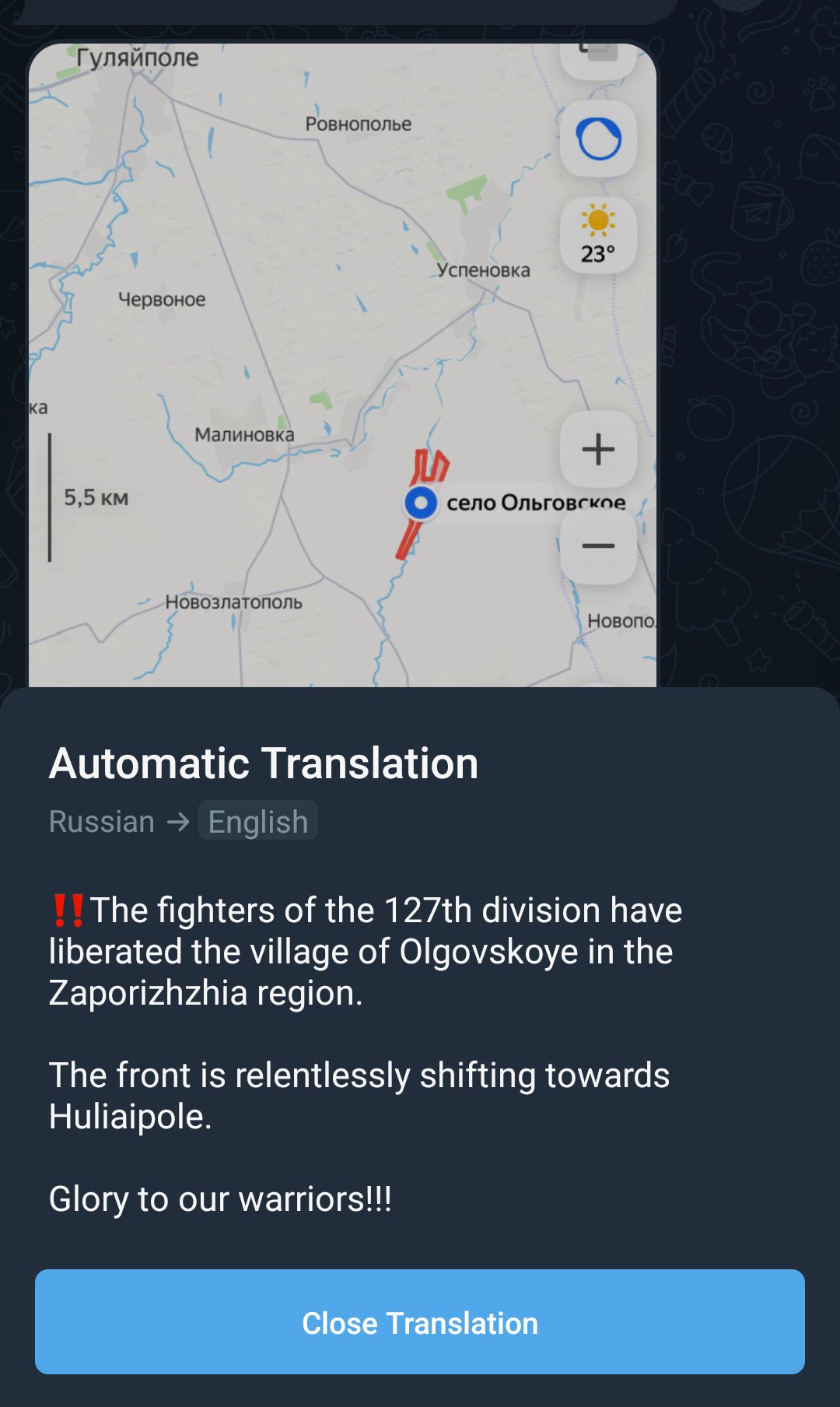Close the automatic translation sheet
This screenshot has height=1407, width=840.
[x=420, y=1321]
